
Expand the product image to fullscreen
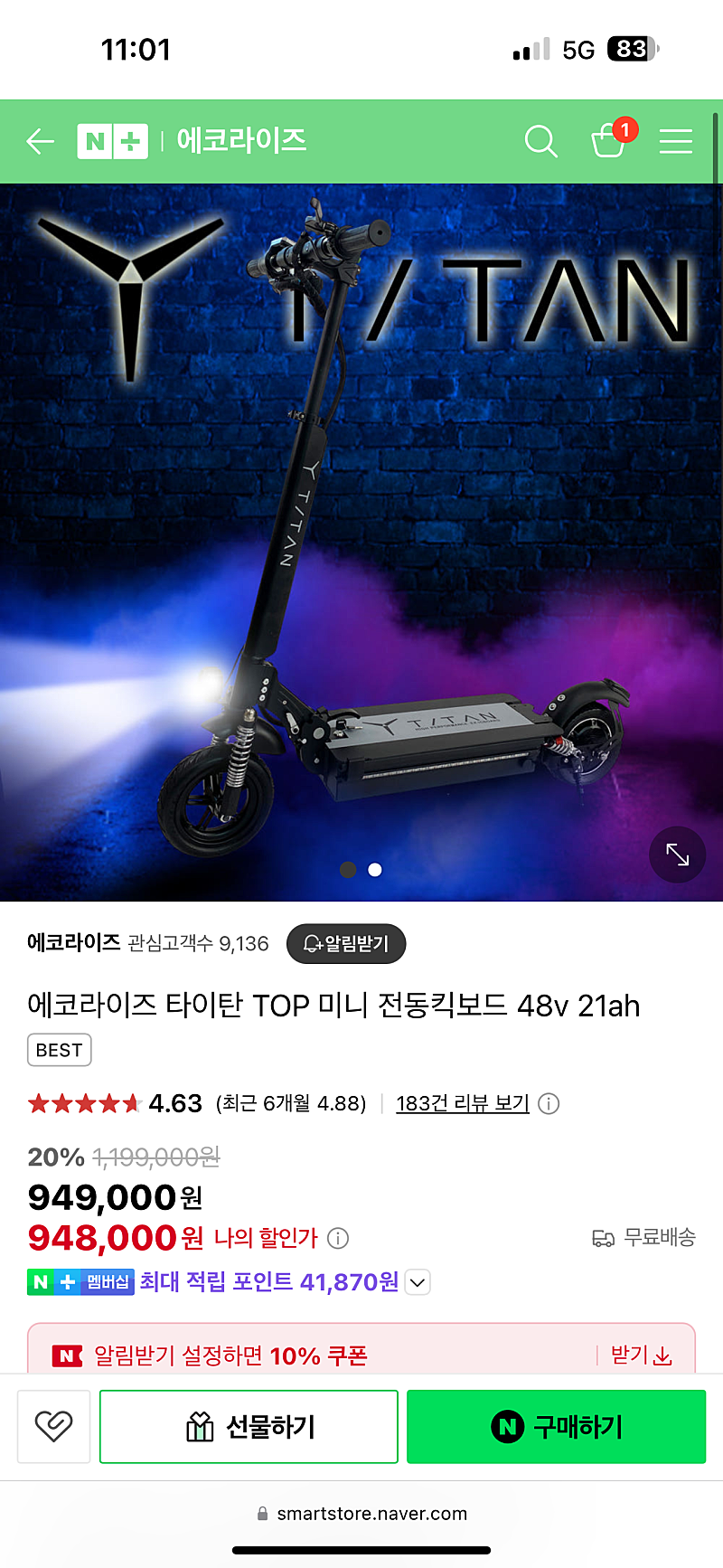pos(678,855)
